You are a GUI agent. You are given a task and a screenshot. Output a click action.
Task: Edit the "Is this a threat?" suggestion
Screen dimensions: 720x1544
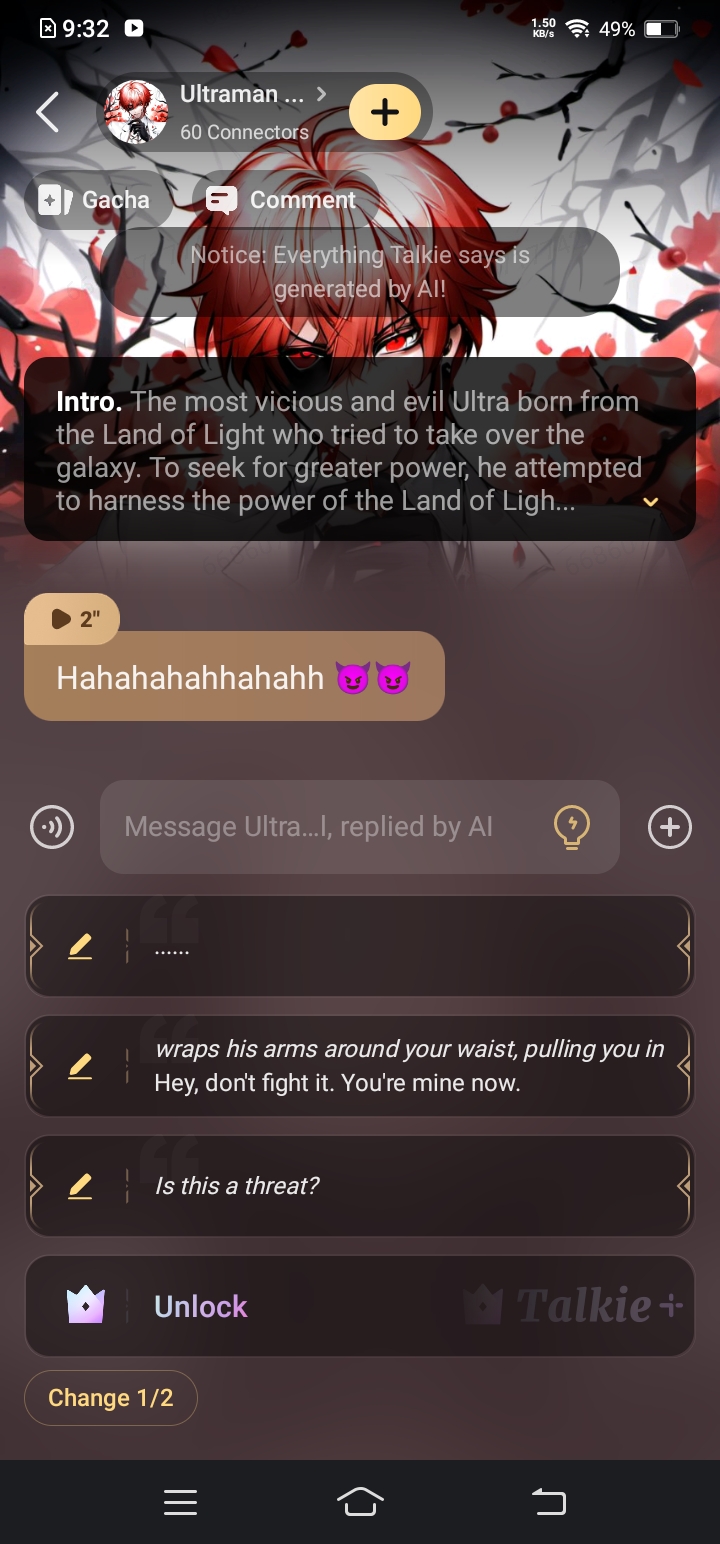click(80, 1186)
